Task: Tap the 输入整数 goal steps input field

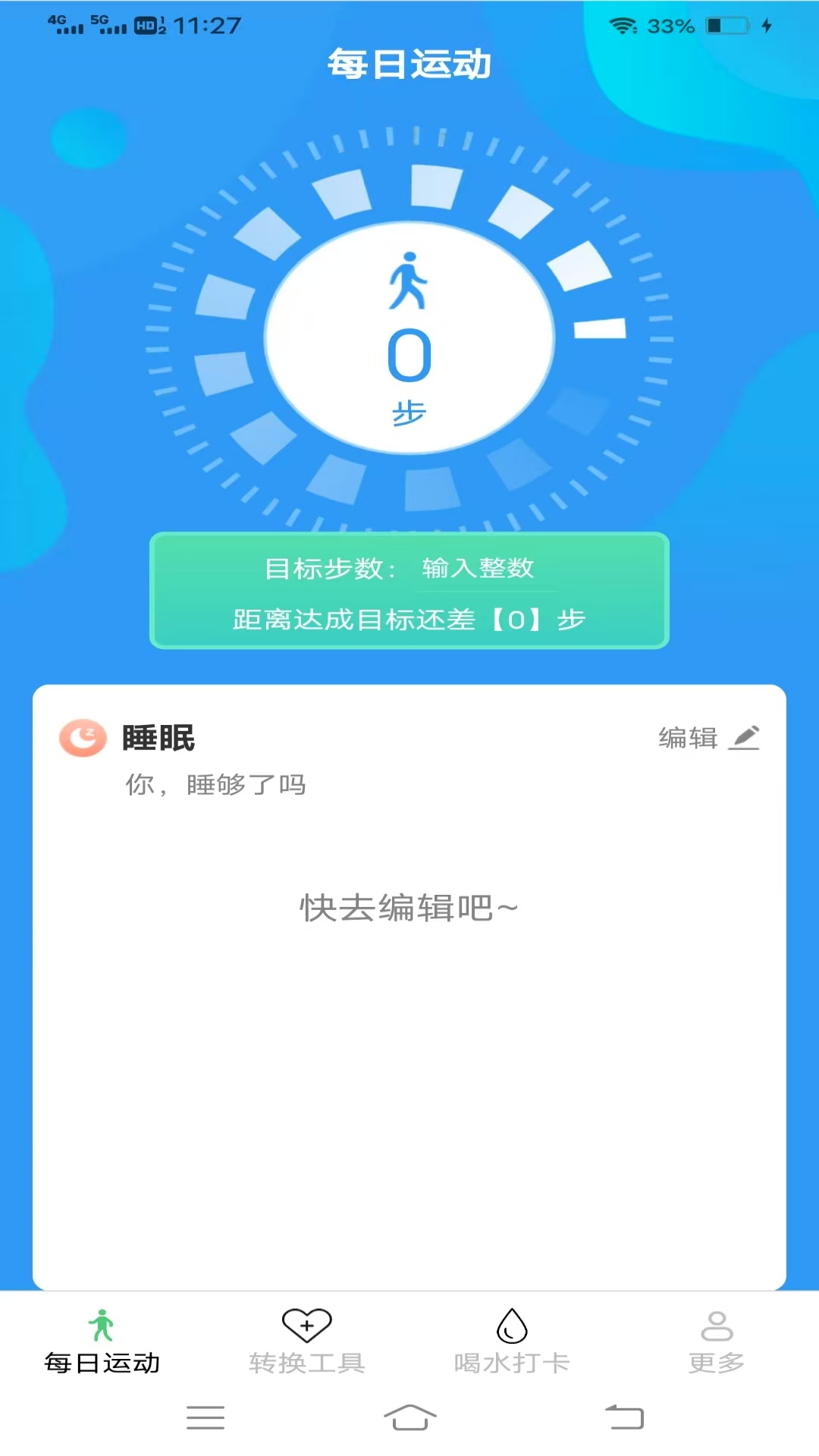Action: pos(479,569)
